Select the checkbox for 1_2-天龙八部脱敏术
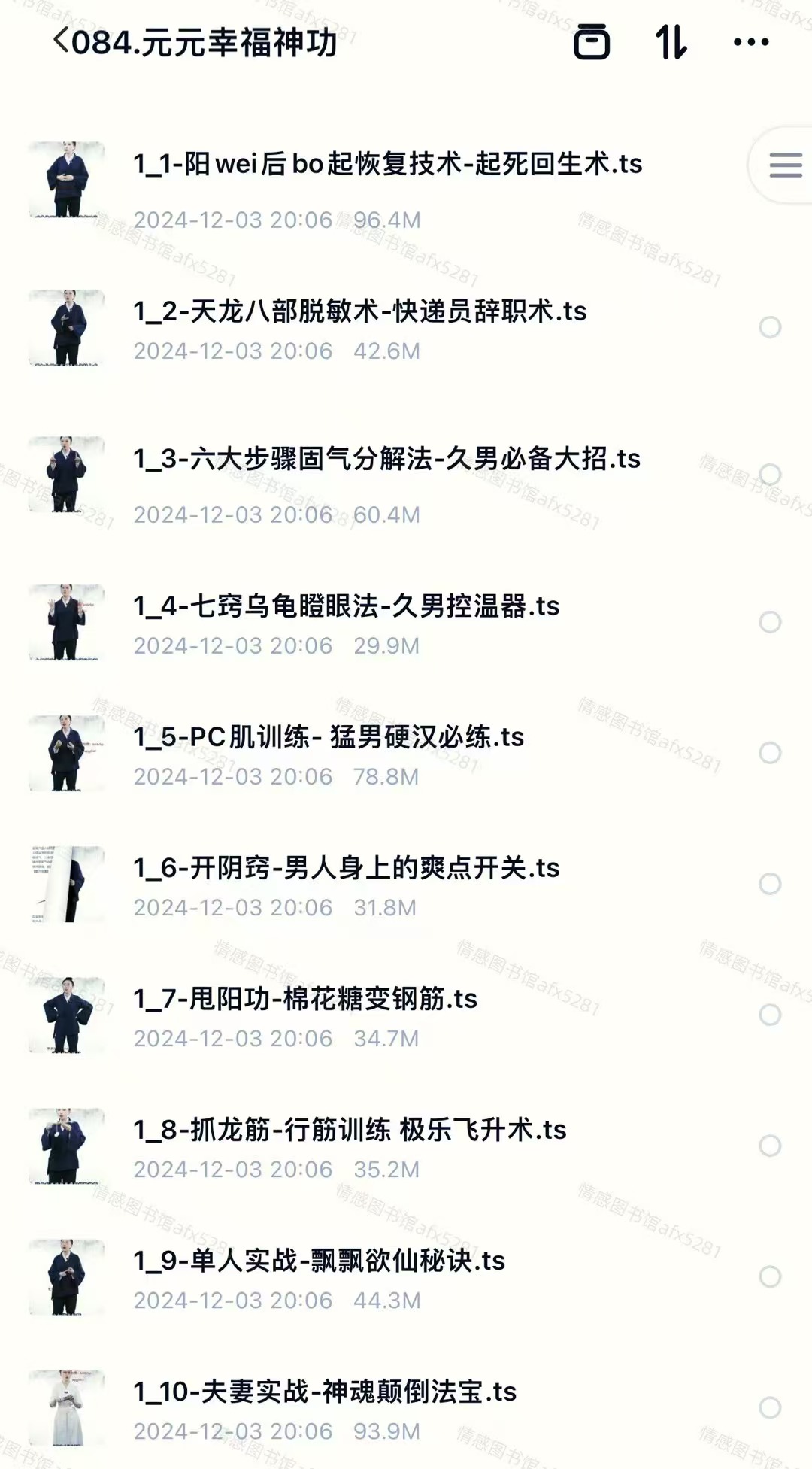This screenshot has height=1469, width=812. pos(770,327)
